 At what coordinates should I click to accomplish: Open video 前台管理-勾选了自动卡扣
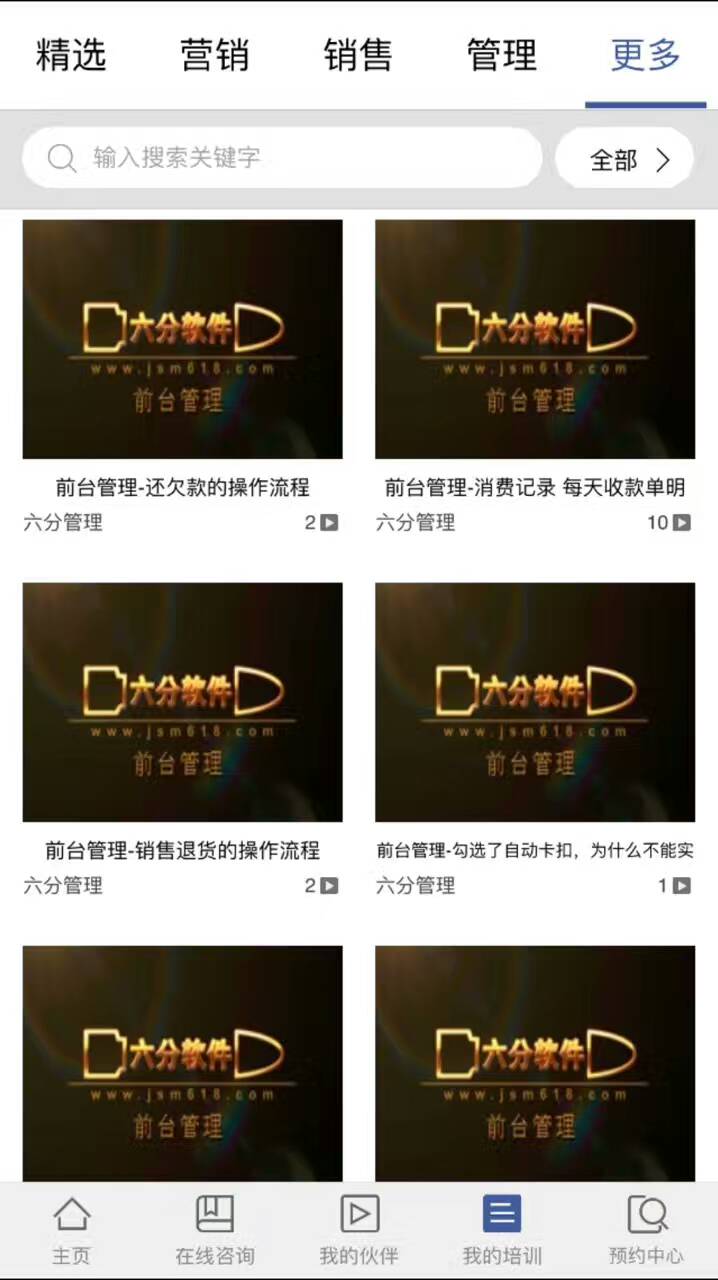pos(535,703)
